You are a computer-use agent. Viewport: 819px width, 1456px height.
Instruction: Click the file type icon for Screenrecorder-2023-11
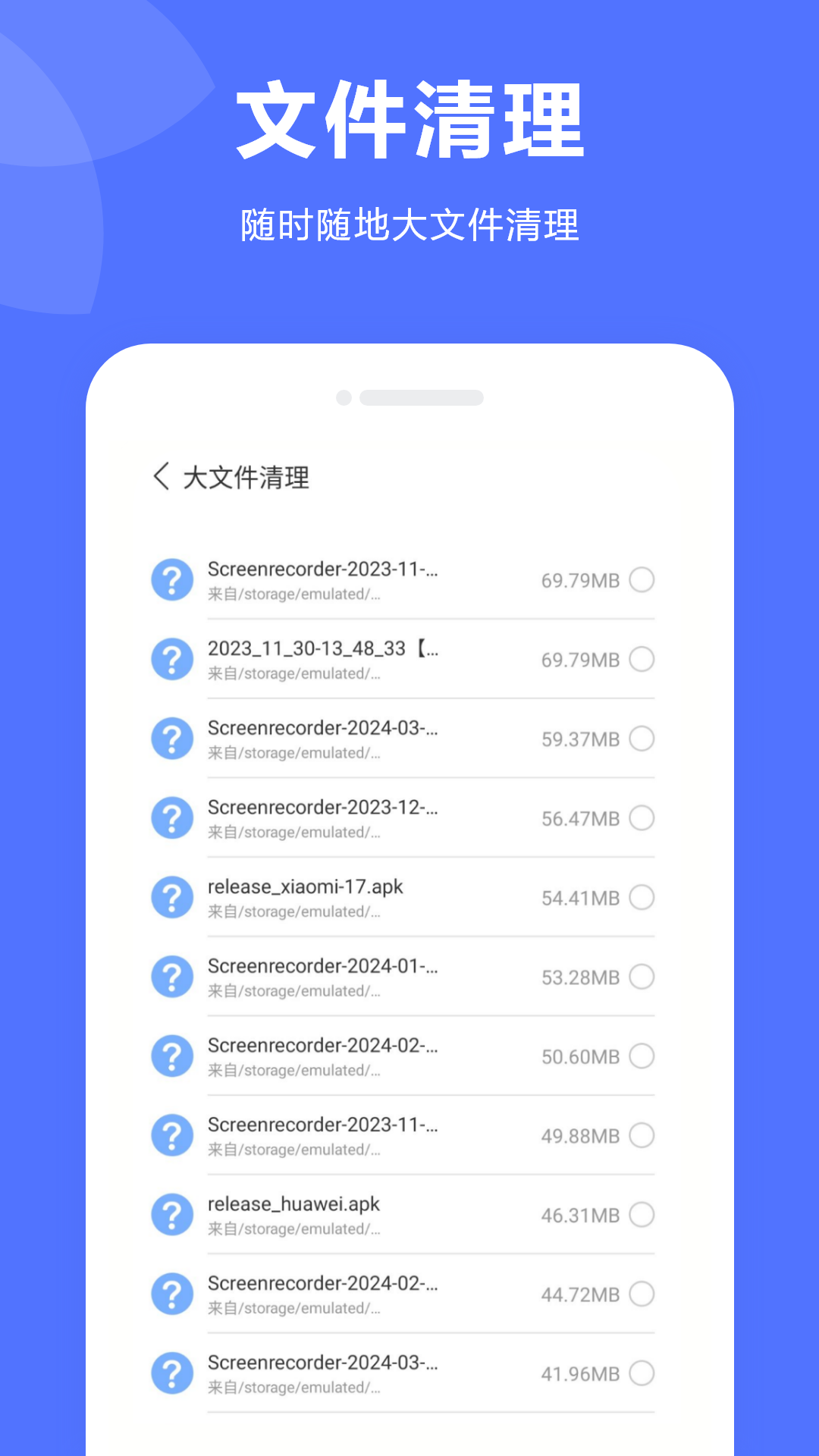172,579
